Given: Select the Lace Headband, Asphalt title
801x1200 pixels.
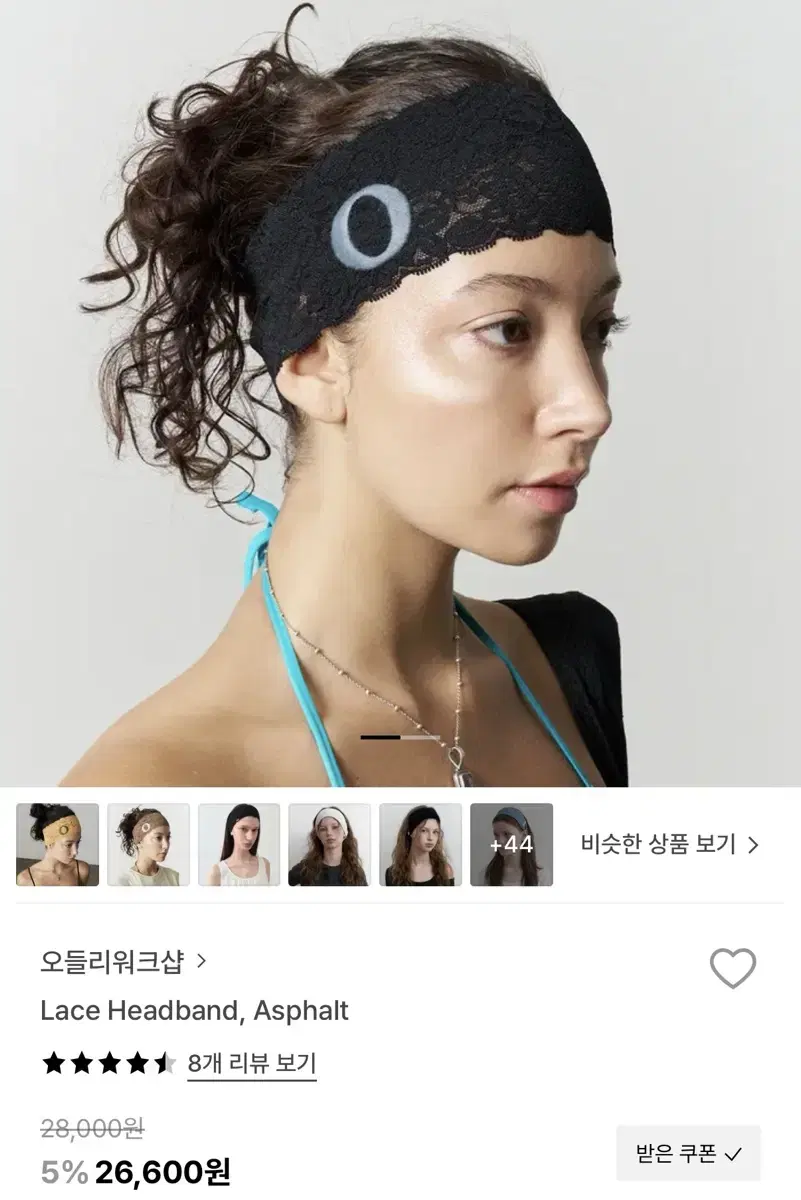Looking at the screenshot, I should 195,1010.
